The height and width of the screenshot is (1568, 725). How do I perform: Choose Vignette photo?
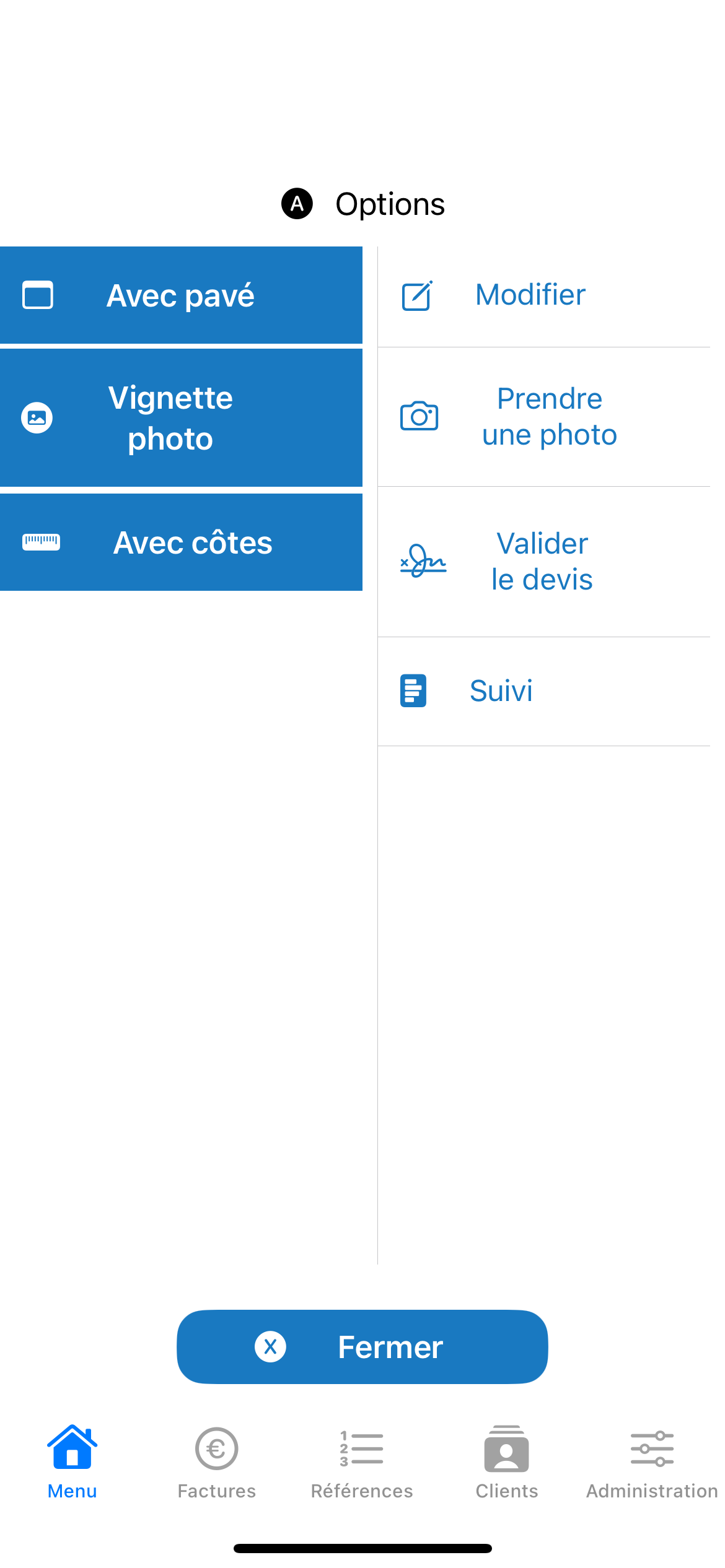[181, 418]
